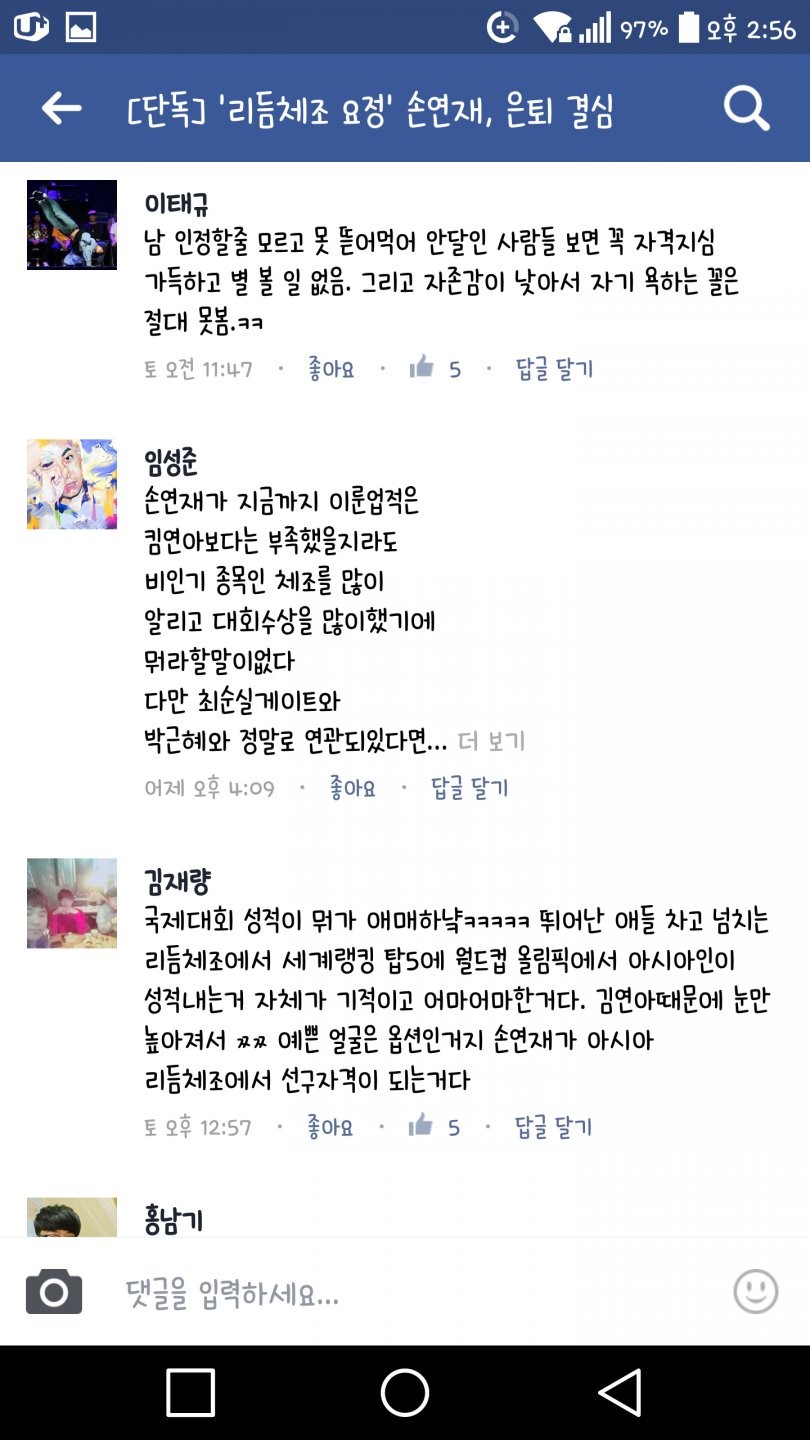Expand 임성준's comment with 더 보기
810x1440 pixels.
coord(491,741)
